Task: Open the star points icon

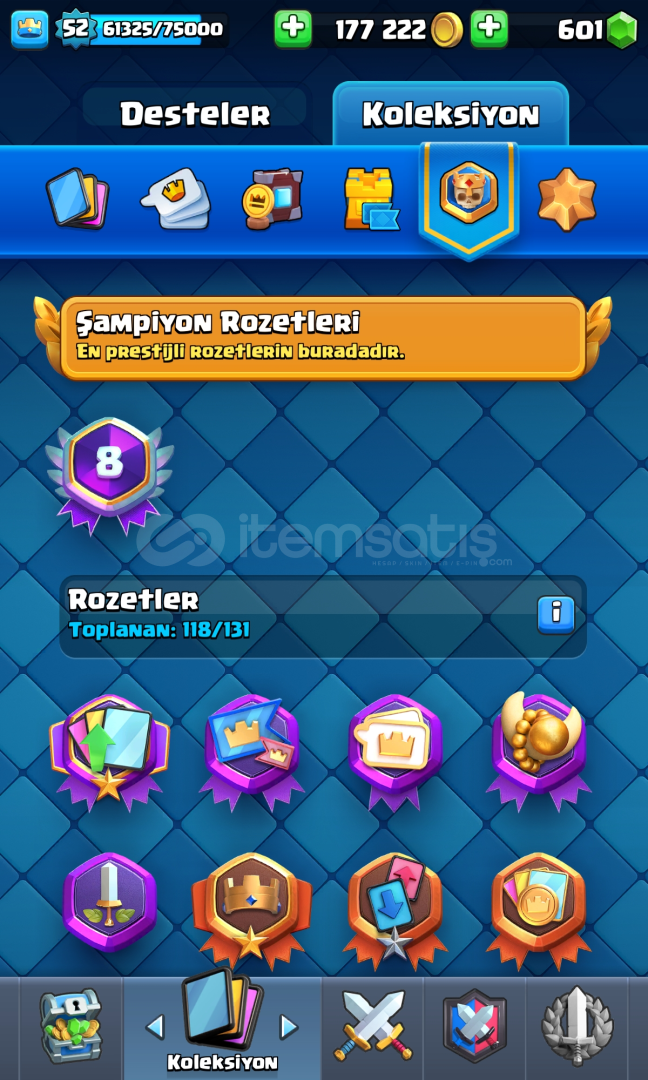Action: tap(567, 200)
